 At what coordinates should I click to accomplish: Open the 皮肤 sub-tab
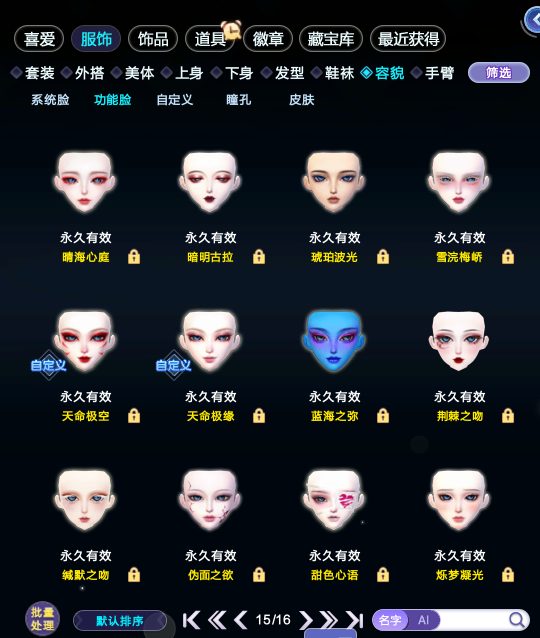302,100
